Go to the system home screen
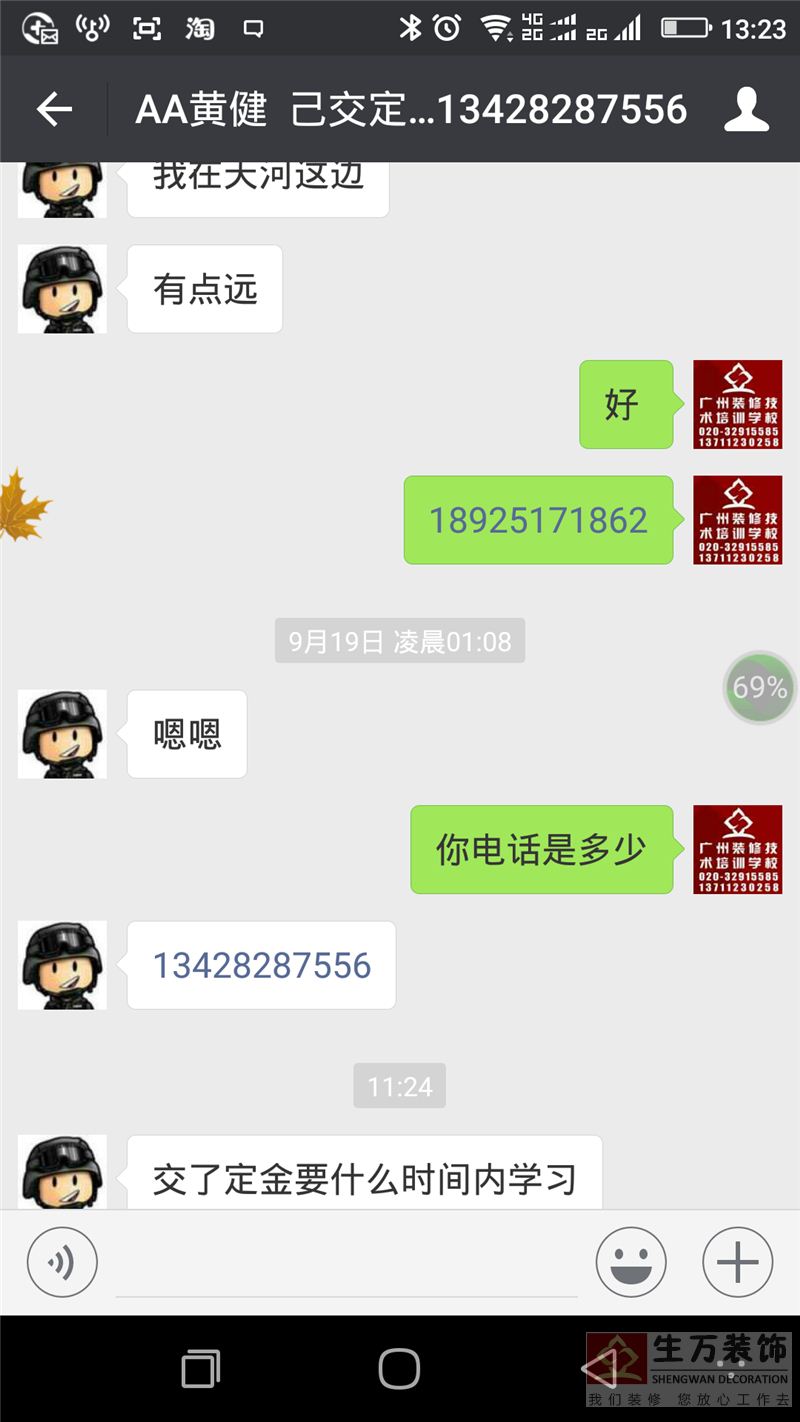Screen dimensions: 800x1422 (399, 1368)
